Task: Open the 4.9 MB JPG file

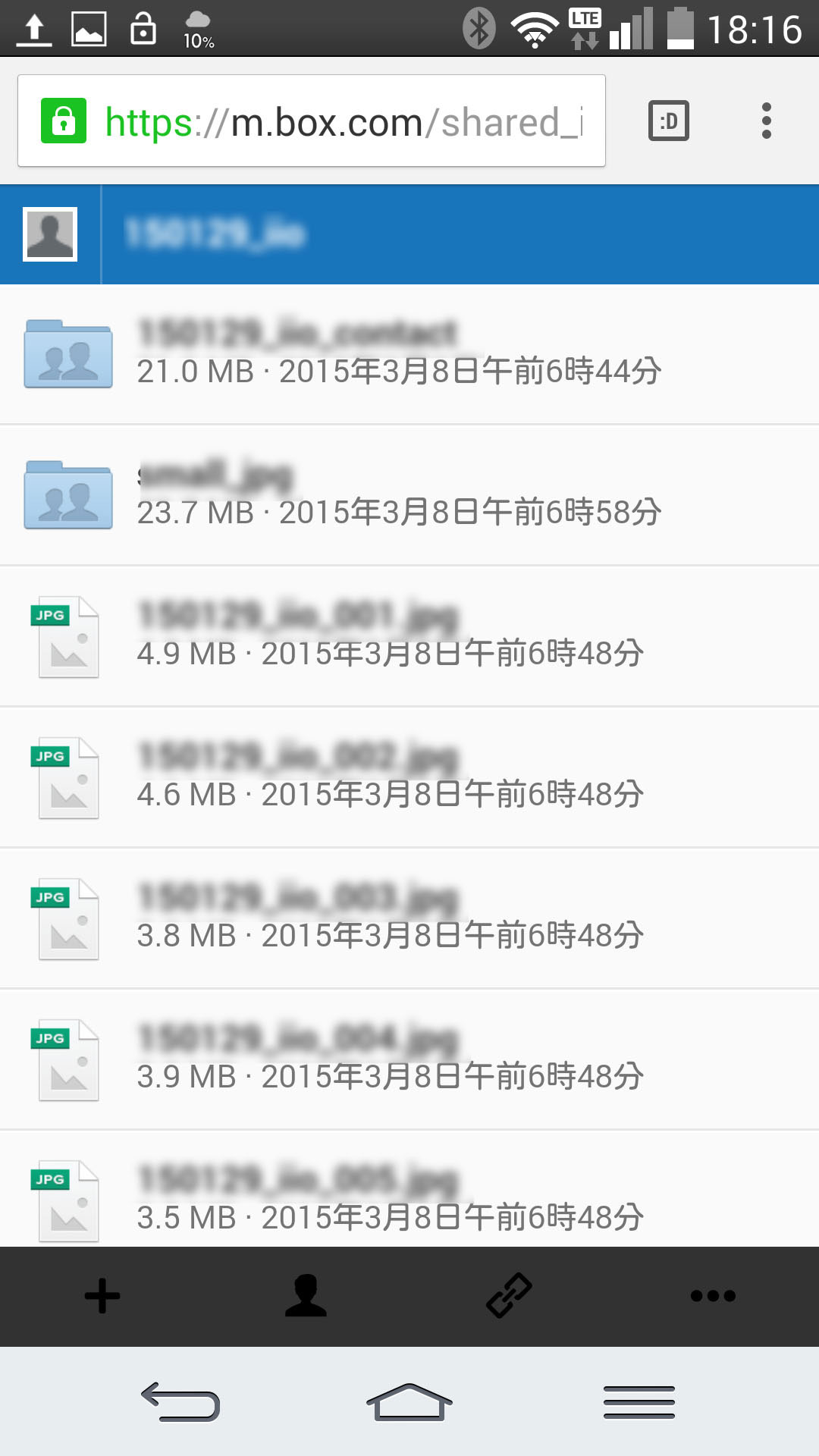Action: click(409, 636)
